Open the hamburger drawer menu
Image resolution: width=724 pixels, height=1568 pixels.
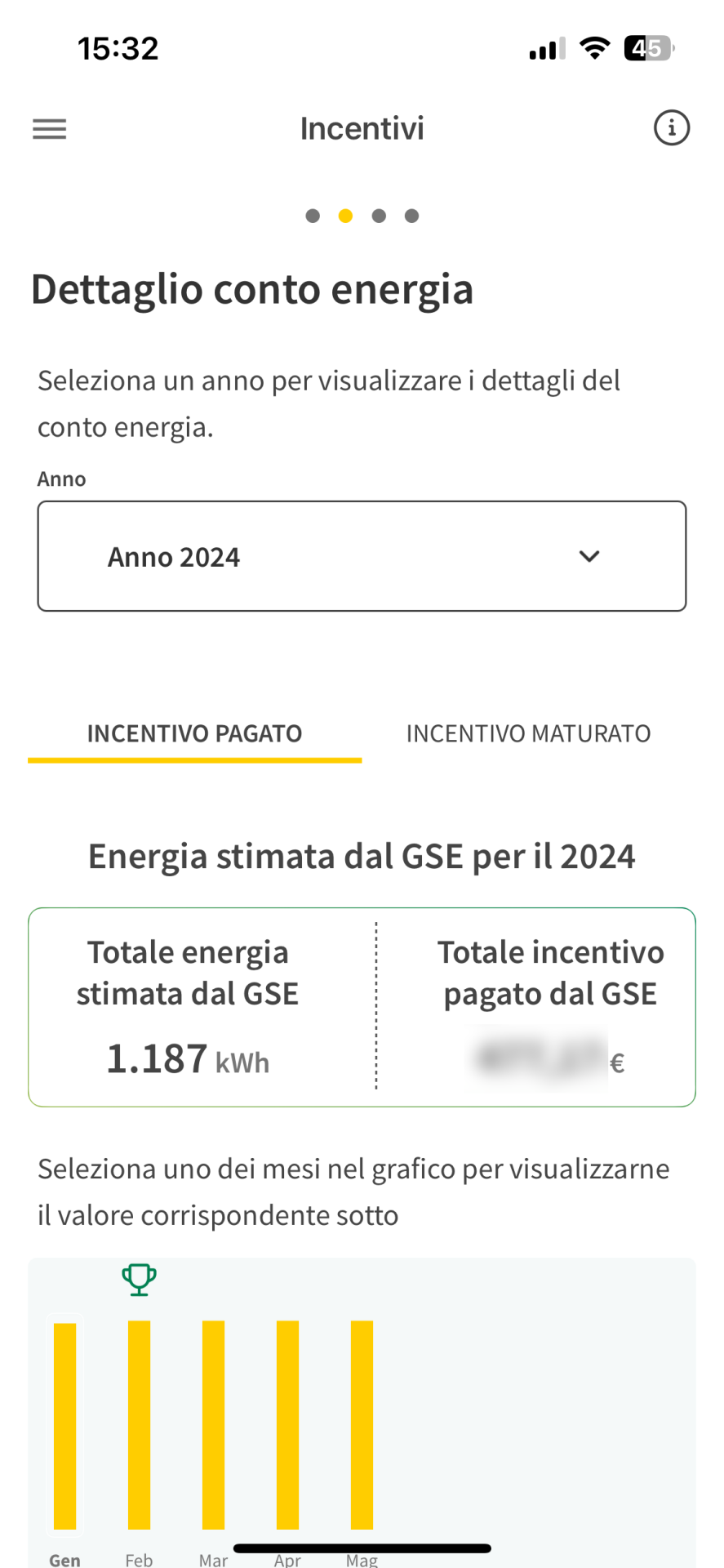49,129
